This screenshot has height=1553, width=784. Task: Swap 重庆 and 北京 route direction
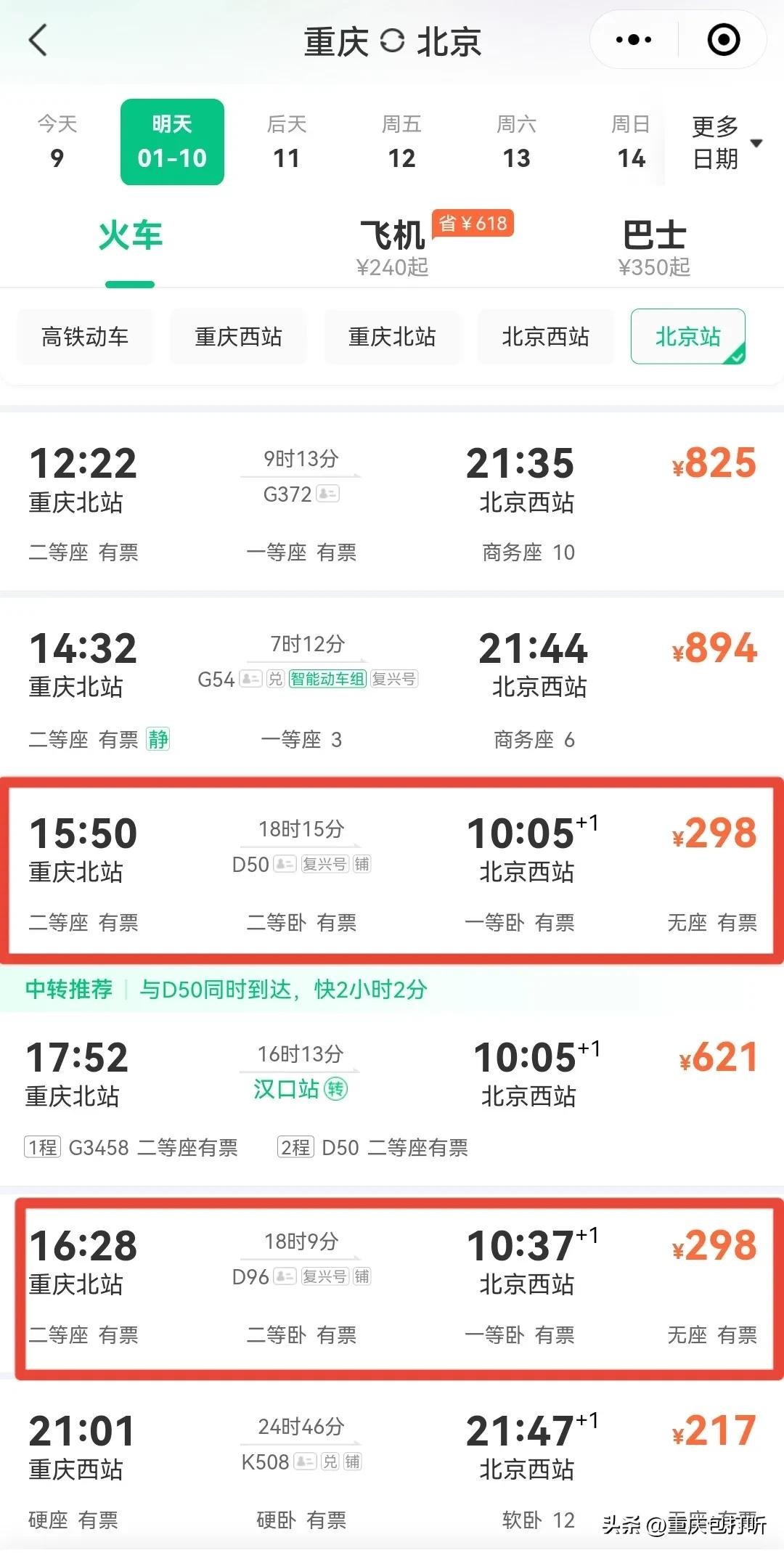[392, 41]
